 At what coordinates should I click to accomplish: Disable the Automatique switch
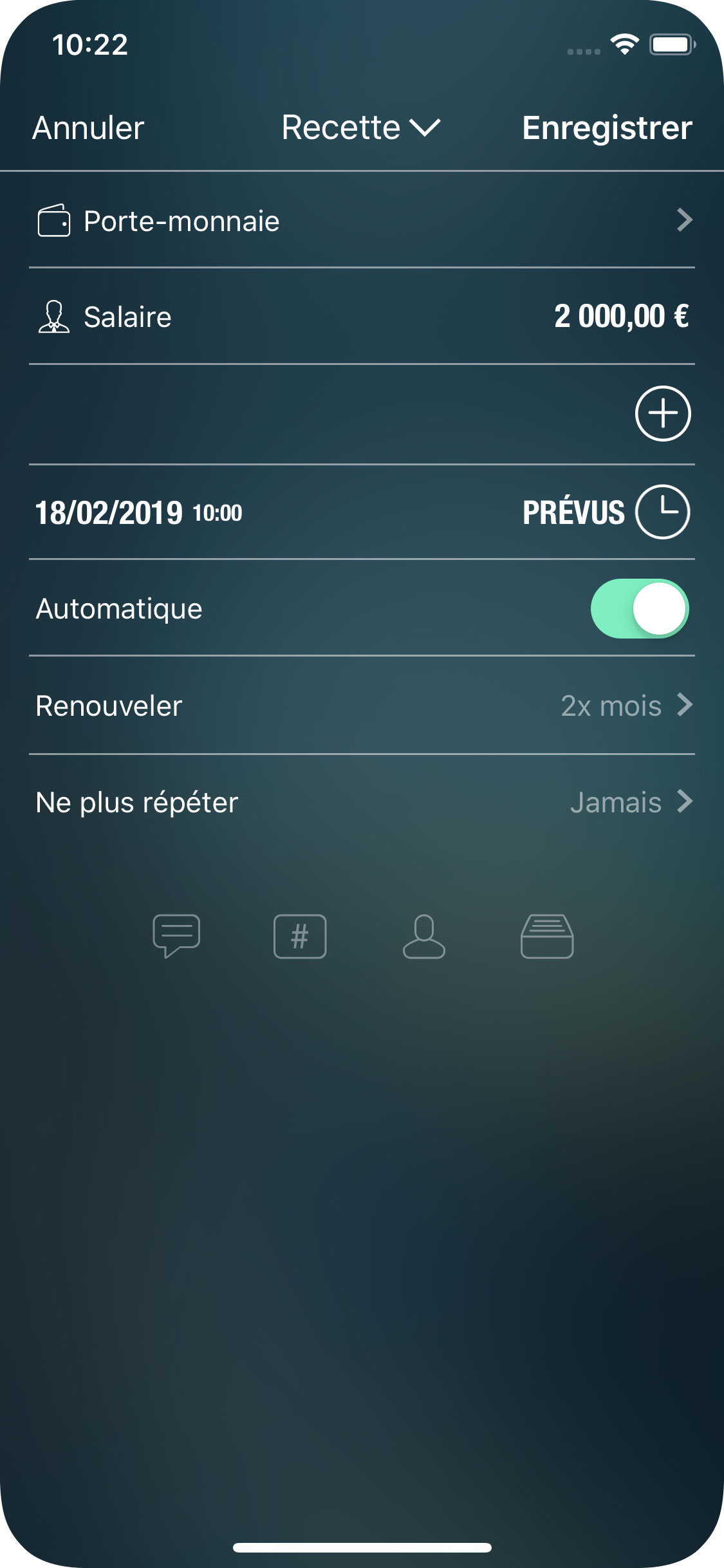click(641, 608)
